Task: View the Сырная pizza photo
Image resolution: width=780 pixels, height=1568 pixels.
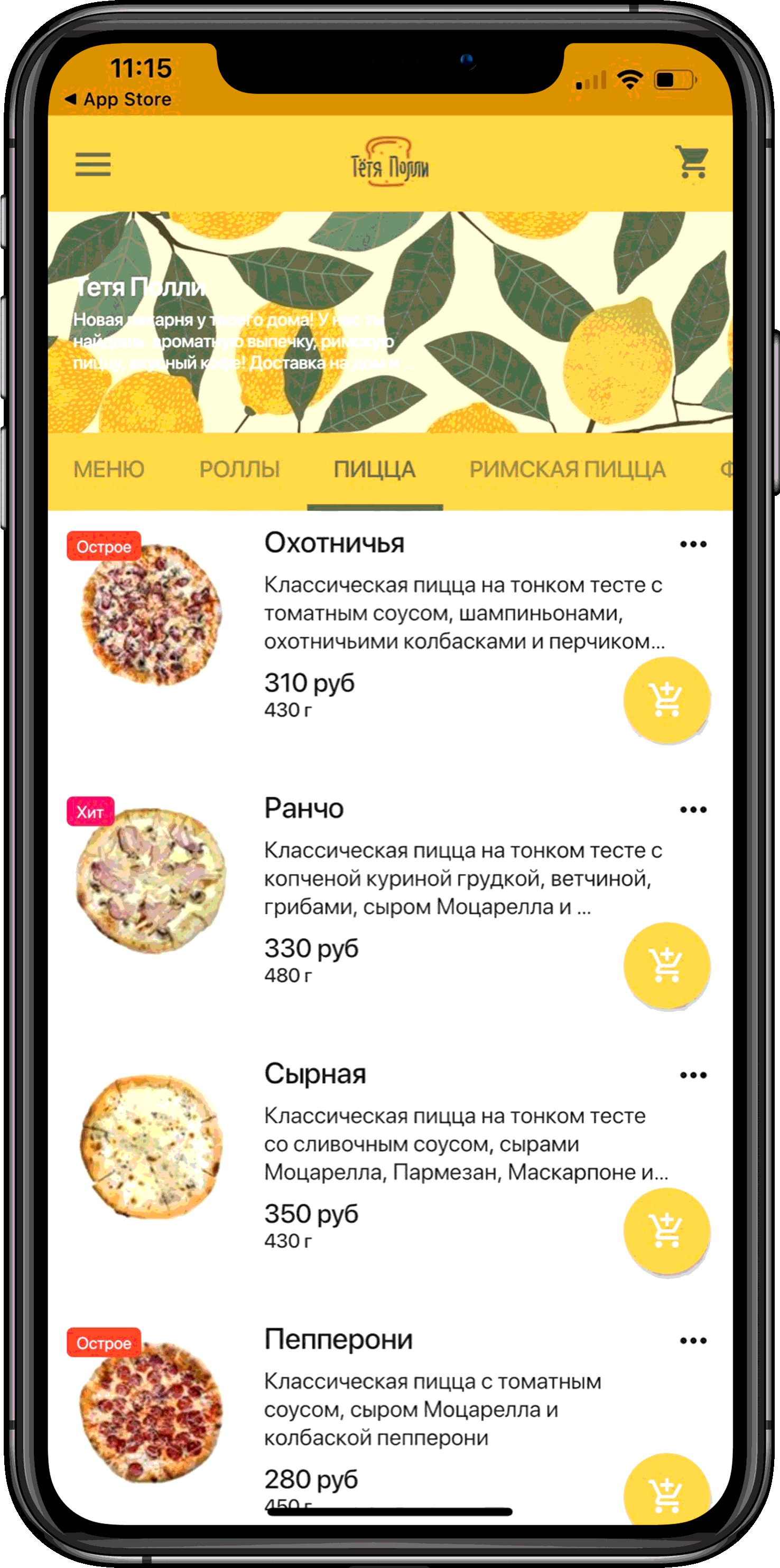Action: [x=151, y=1146]
